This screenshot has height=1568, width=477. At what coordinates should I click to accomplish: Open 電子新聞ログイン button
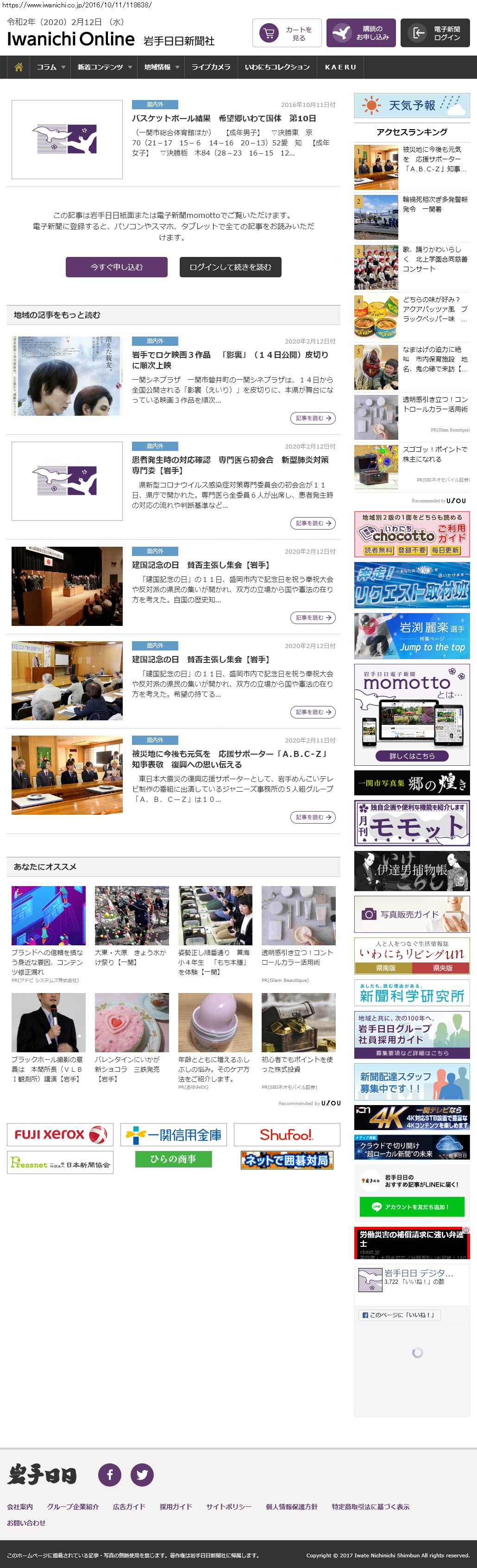click(x=435, y=33)
